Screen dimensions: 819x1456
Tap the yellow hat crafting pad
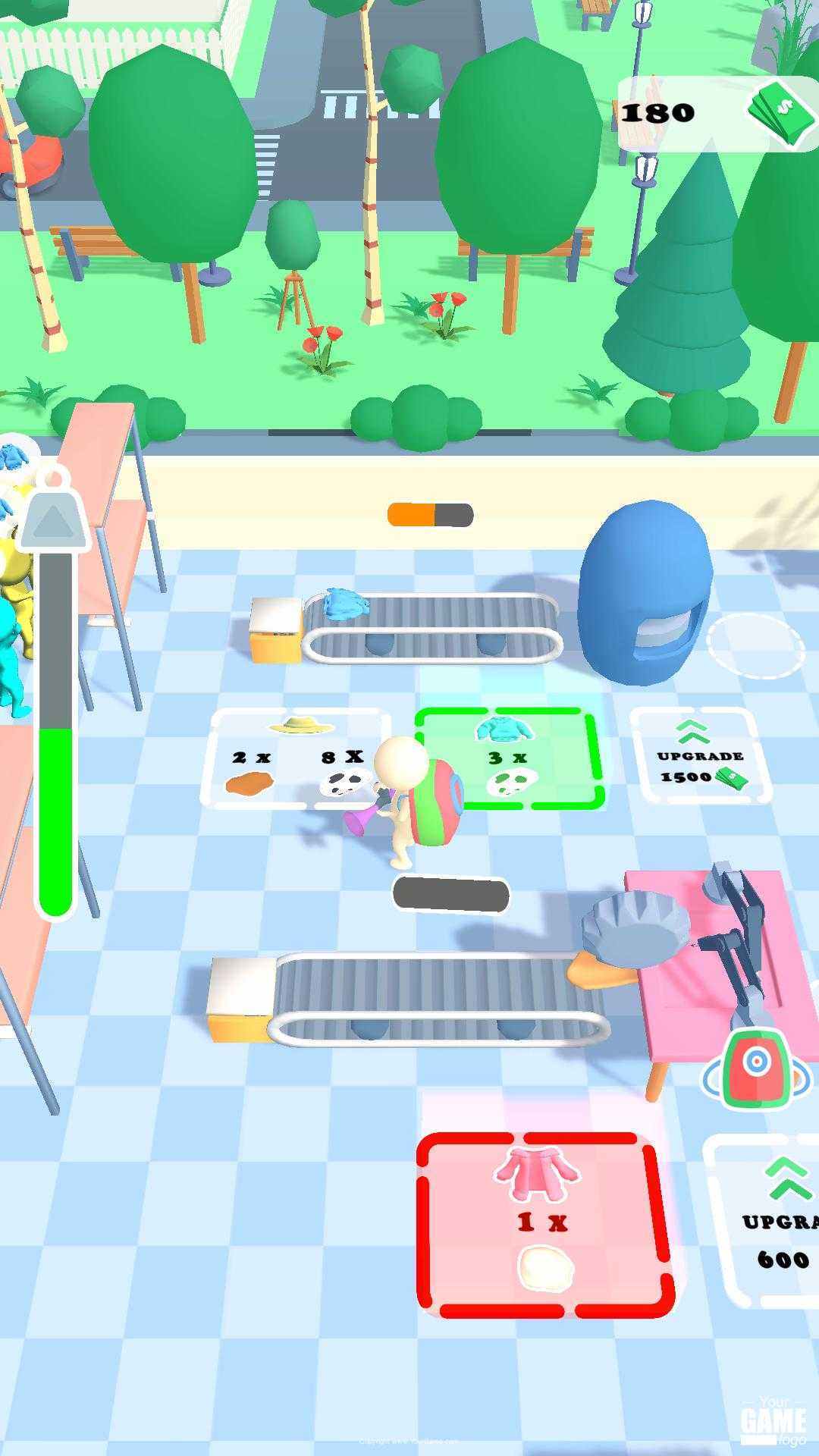[x=296, y=758]
